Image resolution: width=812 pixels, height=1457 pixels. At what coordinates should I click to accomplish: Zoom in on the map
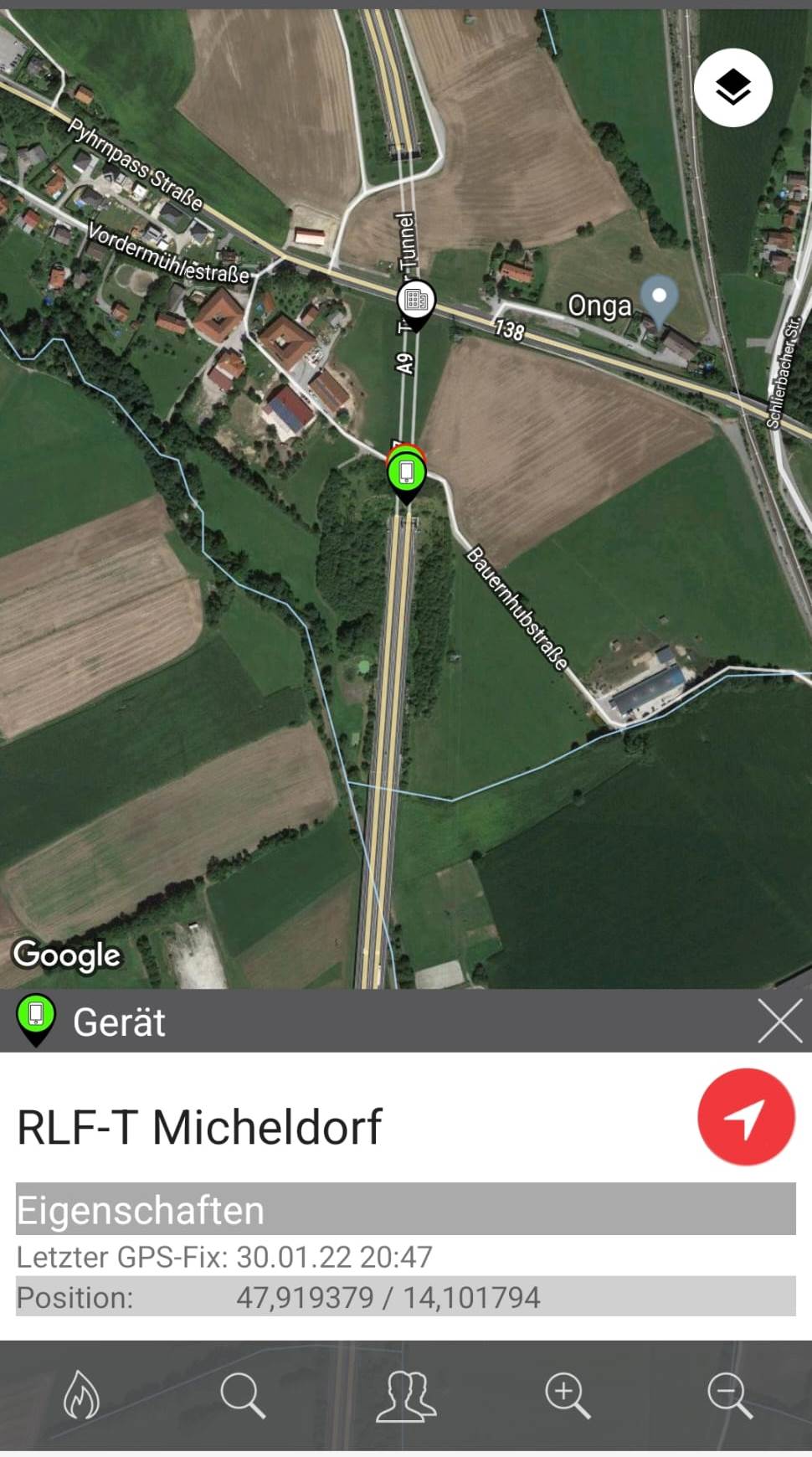(568, 1396)
